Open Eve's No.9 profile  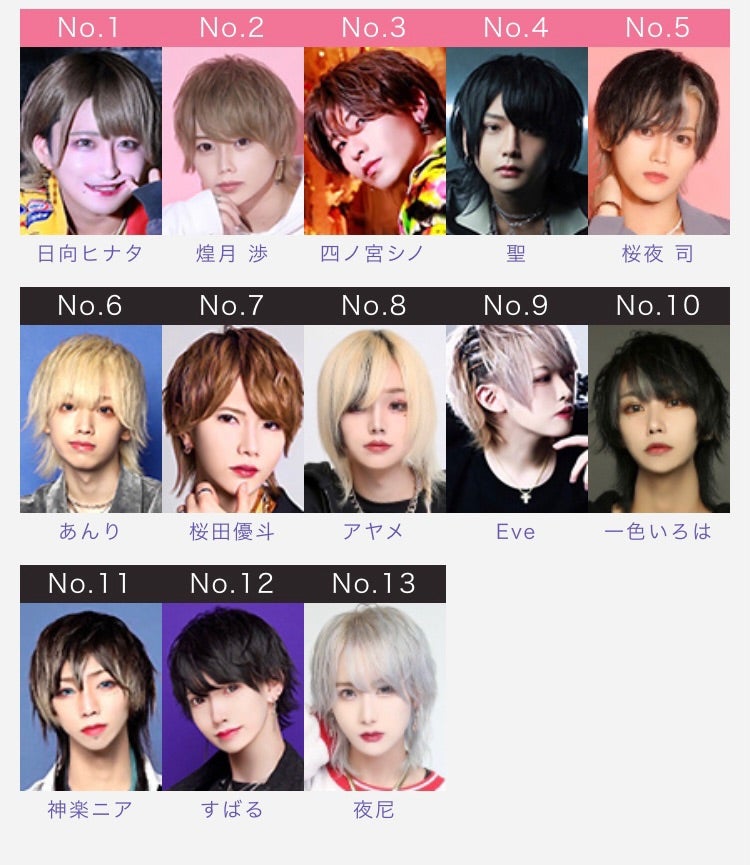pos(516,418)
